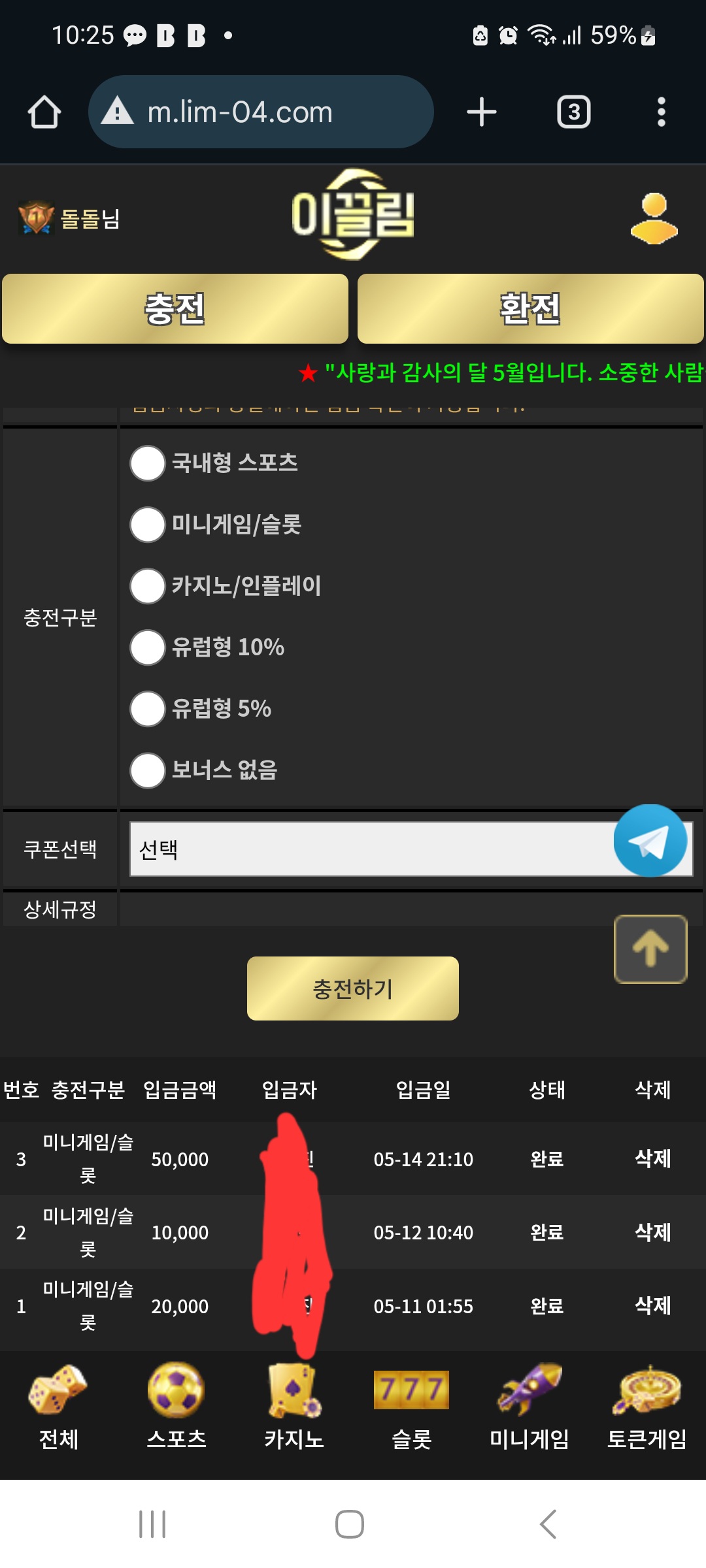
Task: Open the browser overflow menu
Action: pyautogui.click(x=662, y=112)
